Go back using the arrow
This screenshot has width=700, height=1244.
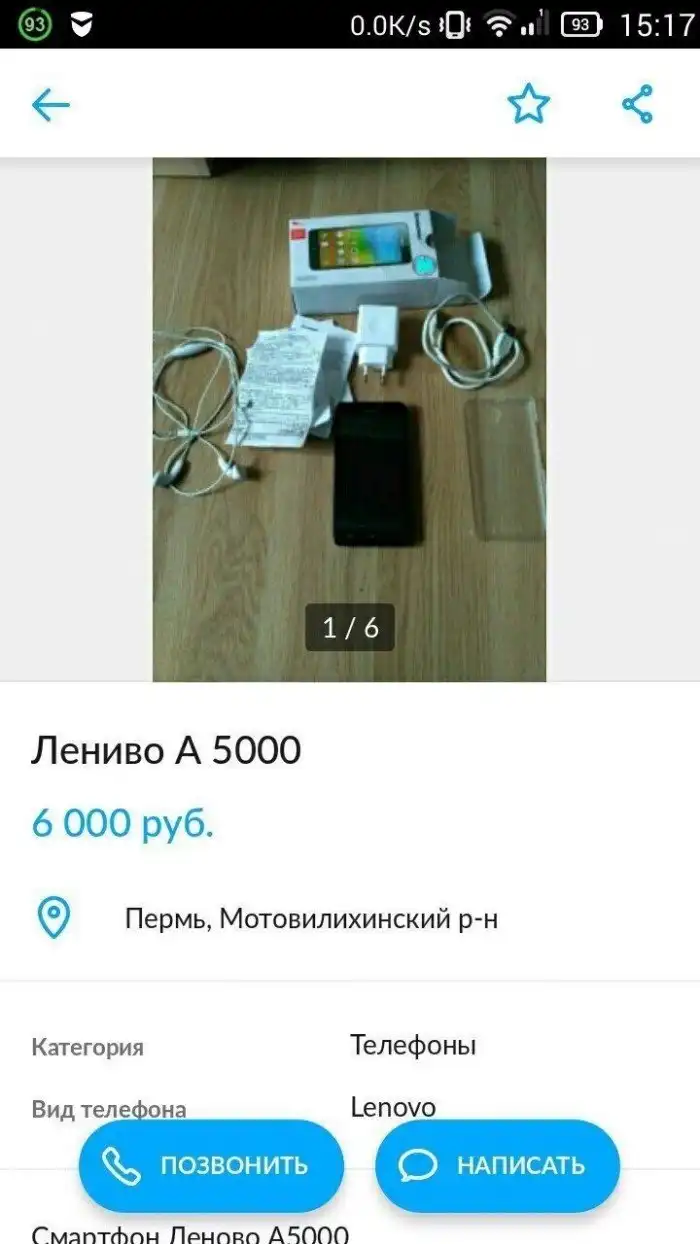(x=50, y=104)
